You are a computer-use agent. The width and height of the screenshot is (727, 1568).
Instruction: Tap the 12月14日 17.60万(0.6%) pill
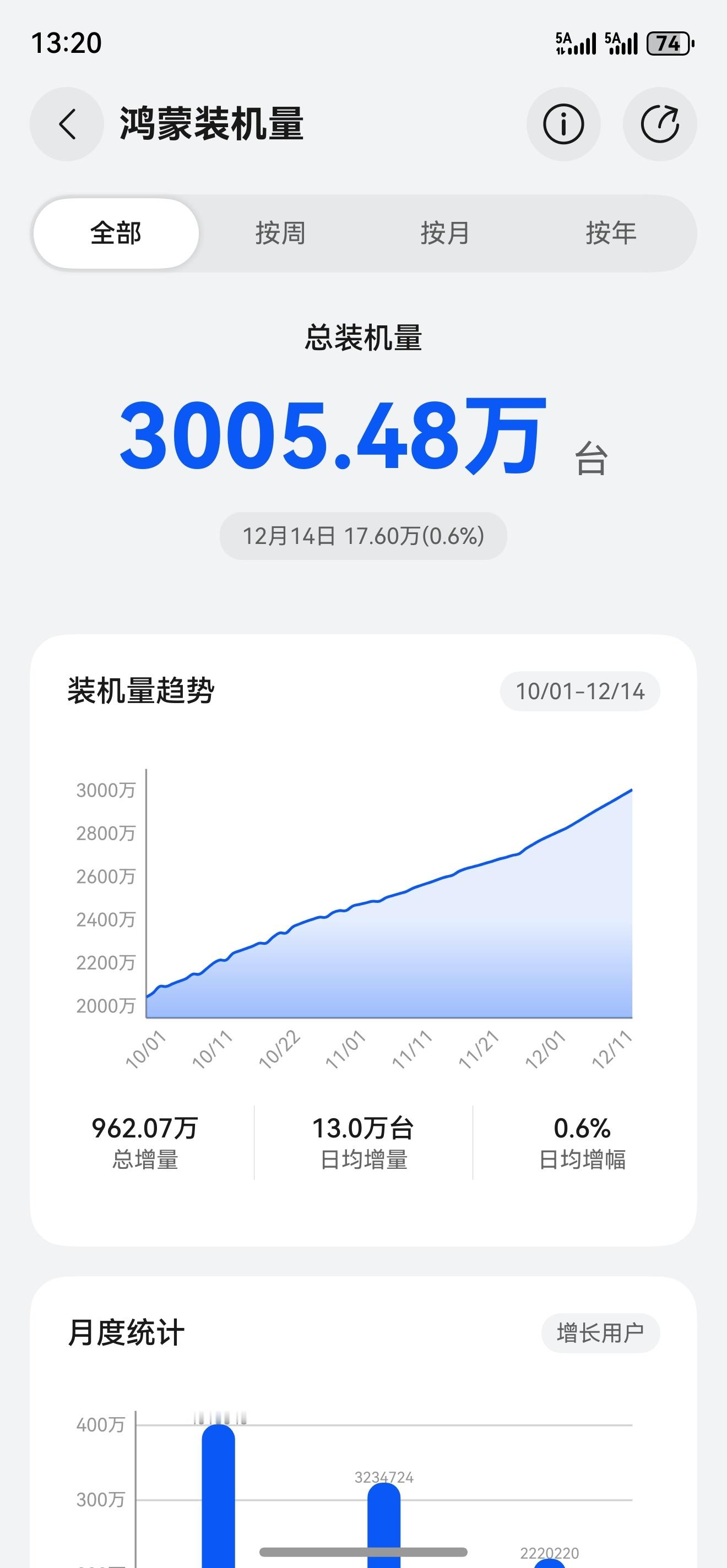click(363, 535)
